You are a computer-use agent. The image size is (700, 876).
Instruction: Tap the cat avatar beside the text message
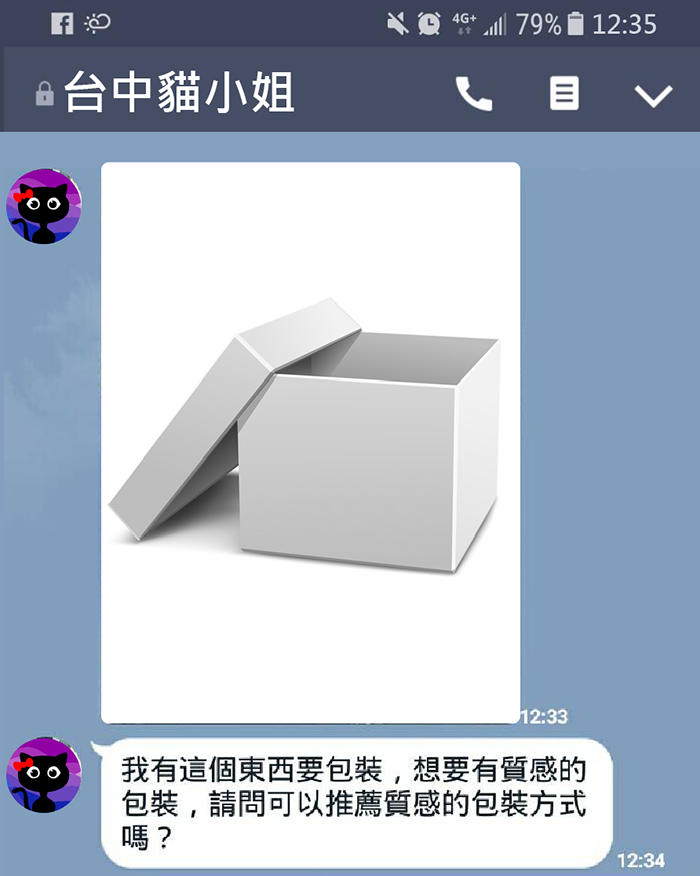tap(44, 775)
